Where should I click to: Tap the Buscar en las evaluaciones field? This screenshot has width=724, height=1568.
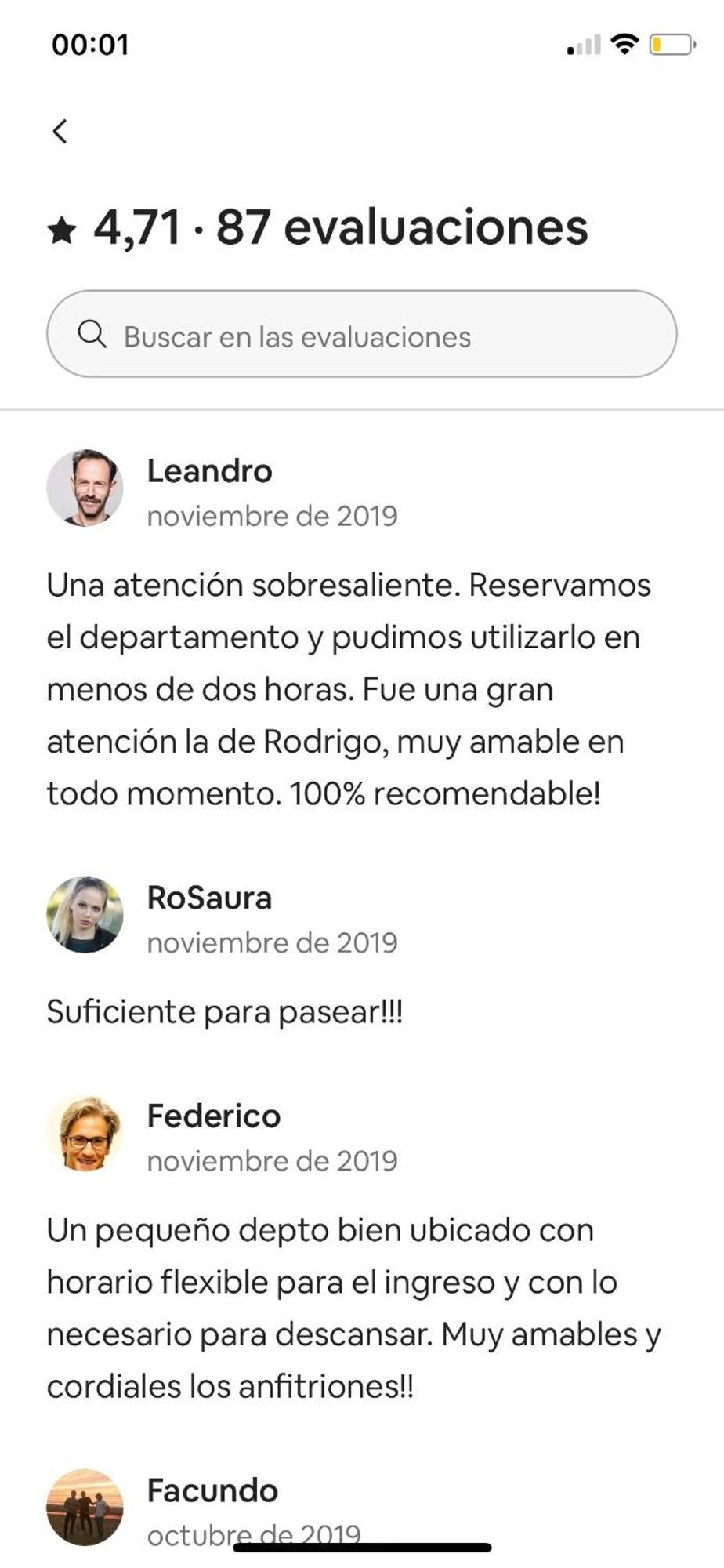361,335
